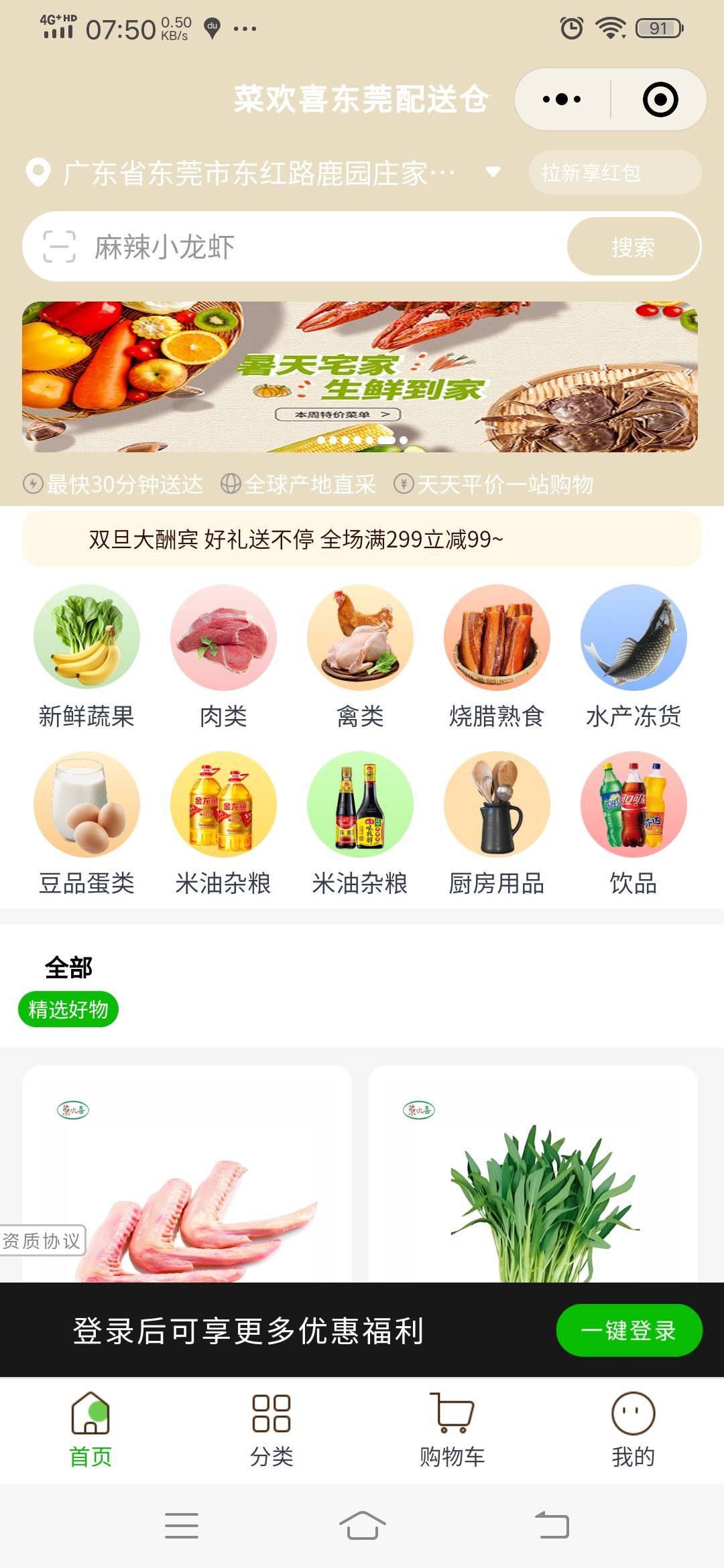
Task: Log in with 一键登录
Action: (629, 1331)
